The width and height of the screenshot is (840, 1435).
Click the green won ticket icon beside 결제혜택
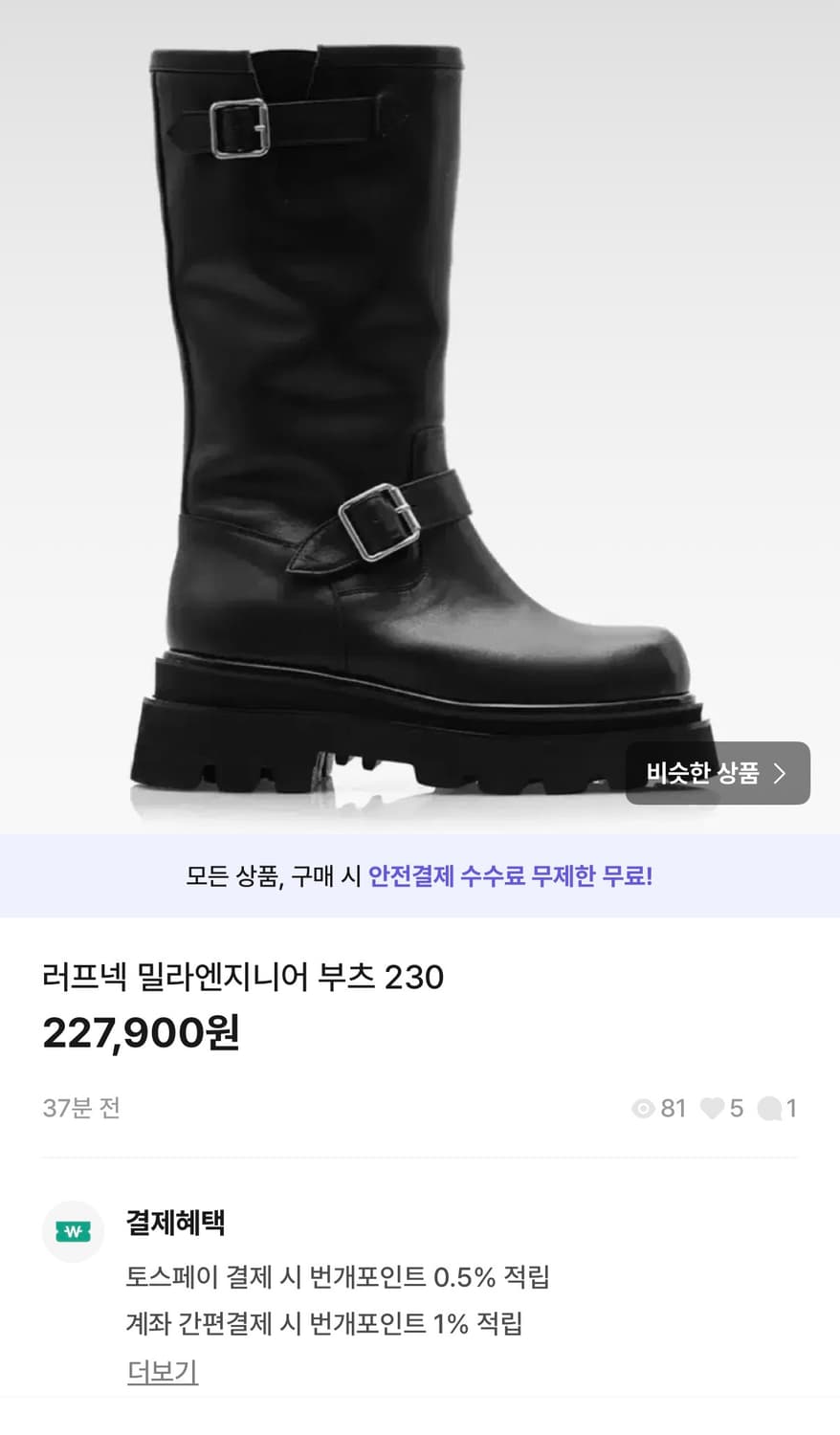pyautogui.click(x=73, y=1232)
